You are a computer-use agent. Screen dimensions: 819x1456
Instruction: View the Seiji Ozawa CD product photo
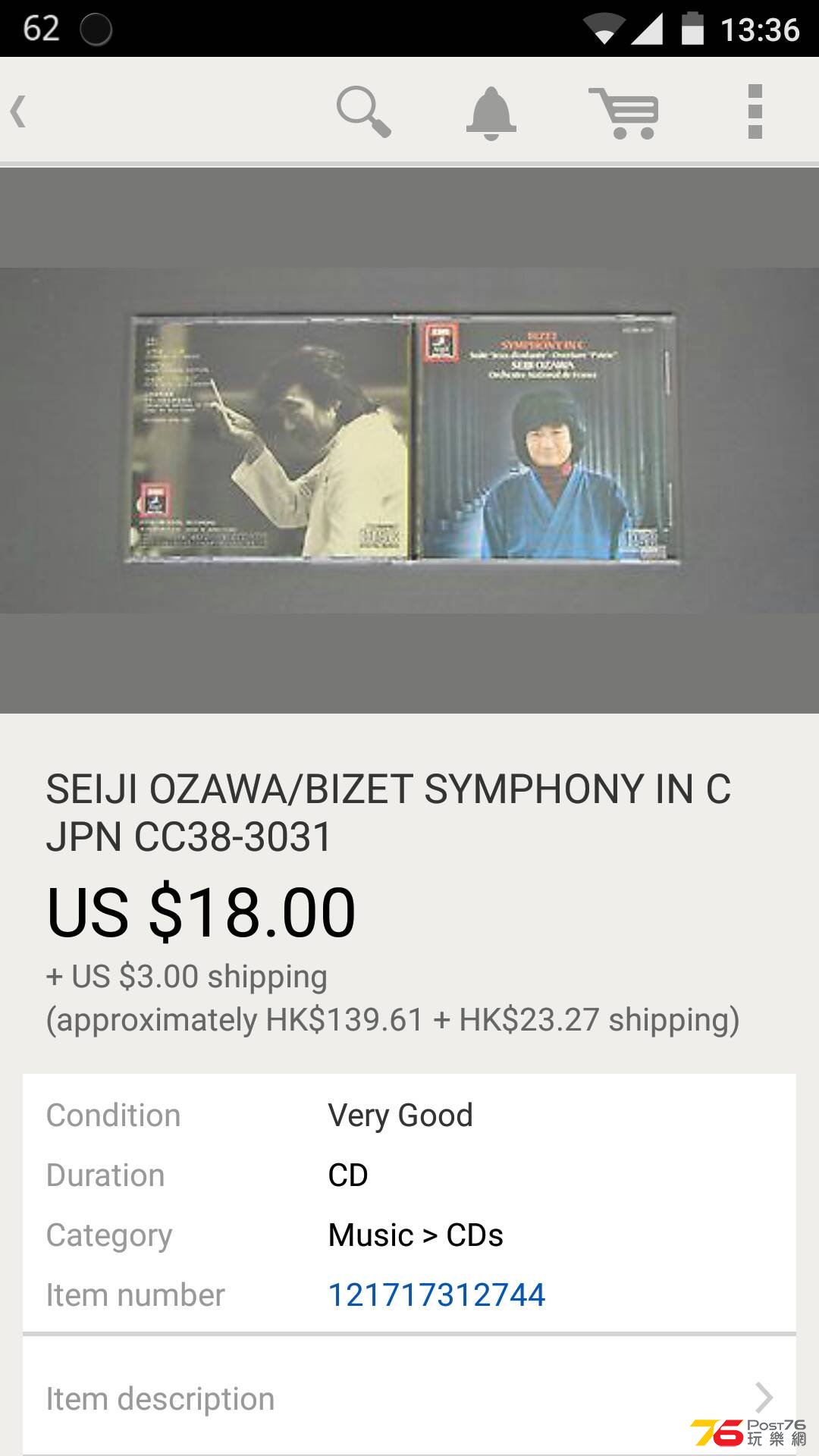pyautogui.click(x=409, y=440)
